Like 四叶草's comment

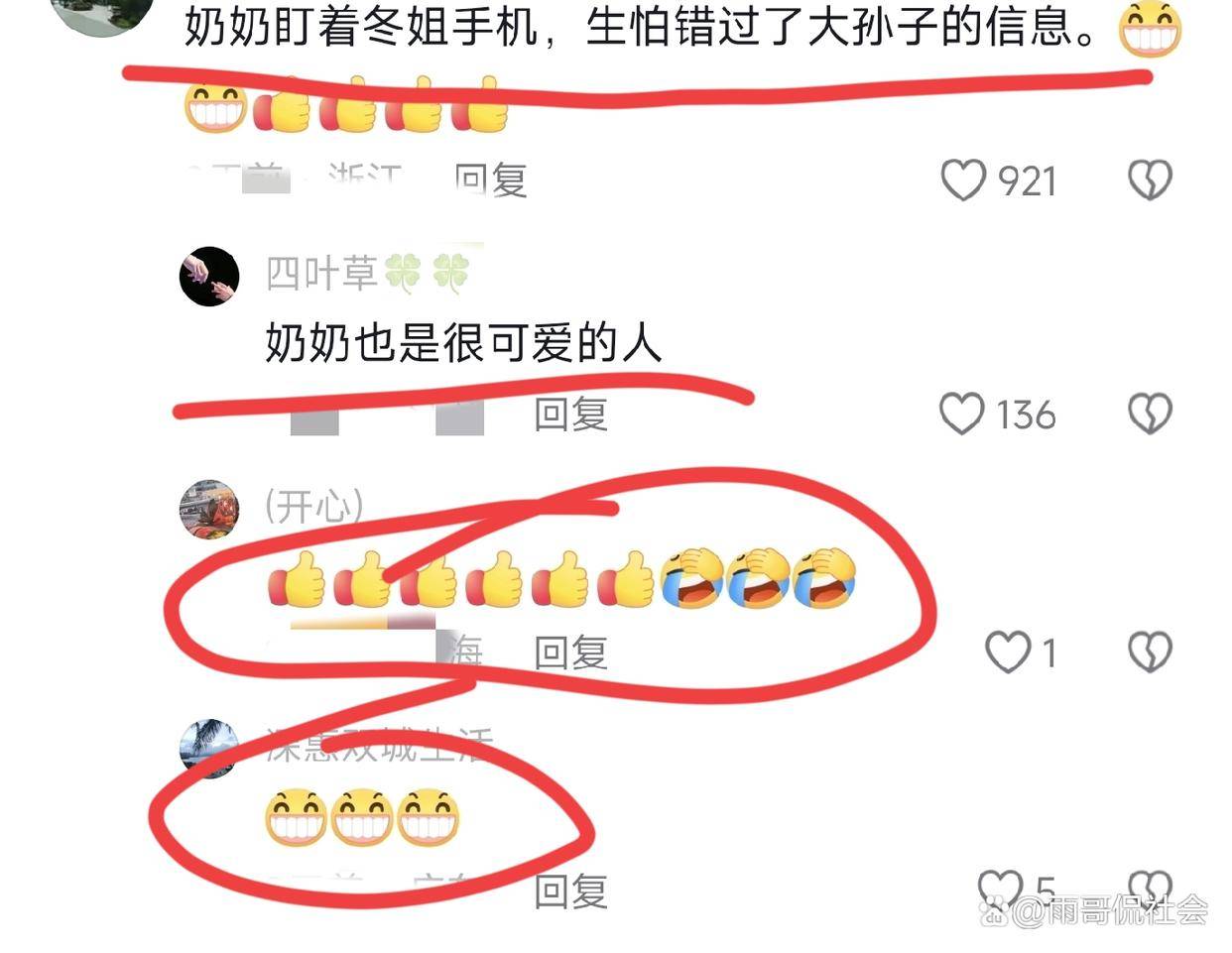coord(961,414)
